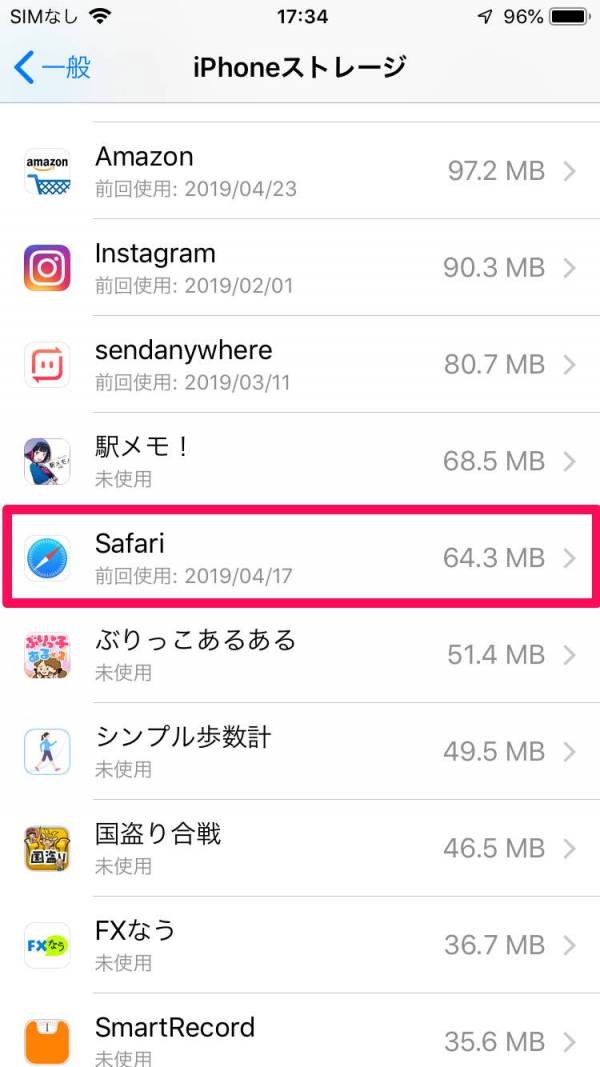Open 駅メモ！ storage info
Viewport: 600px width, 1067px height.
click(300, 462)
